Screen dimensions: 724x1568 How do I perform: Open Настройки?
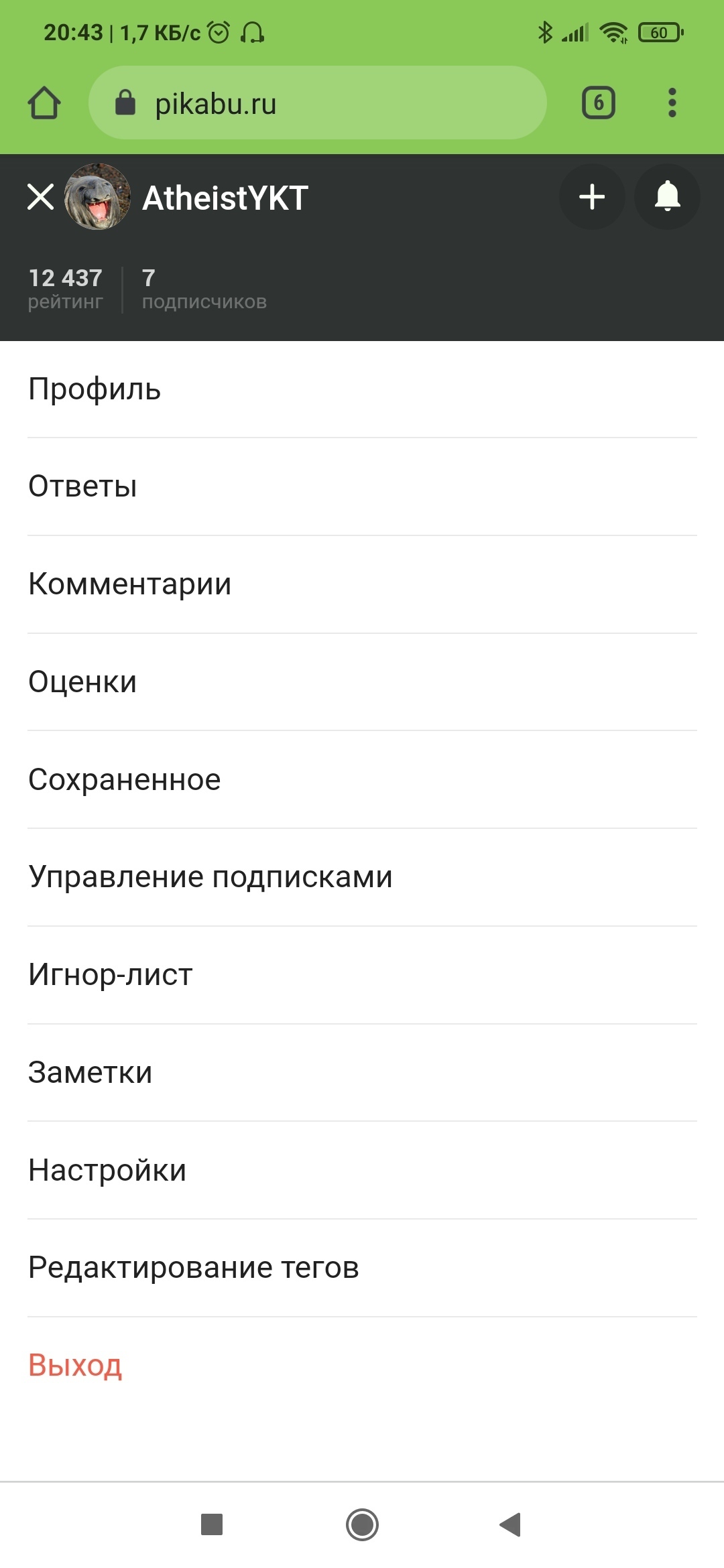107,1171
